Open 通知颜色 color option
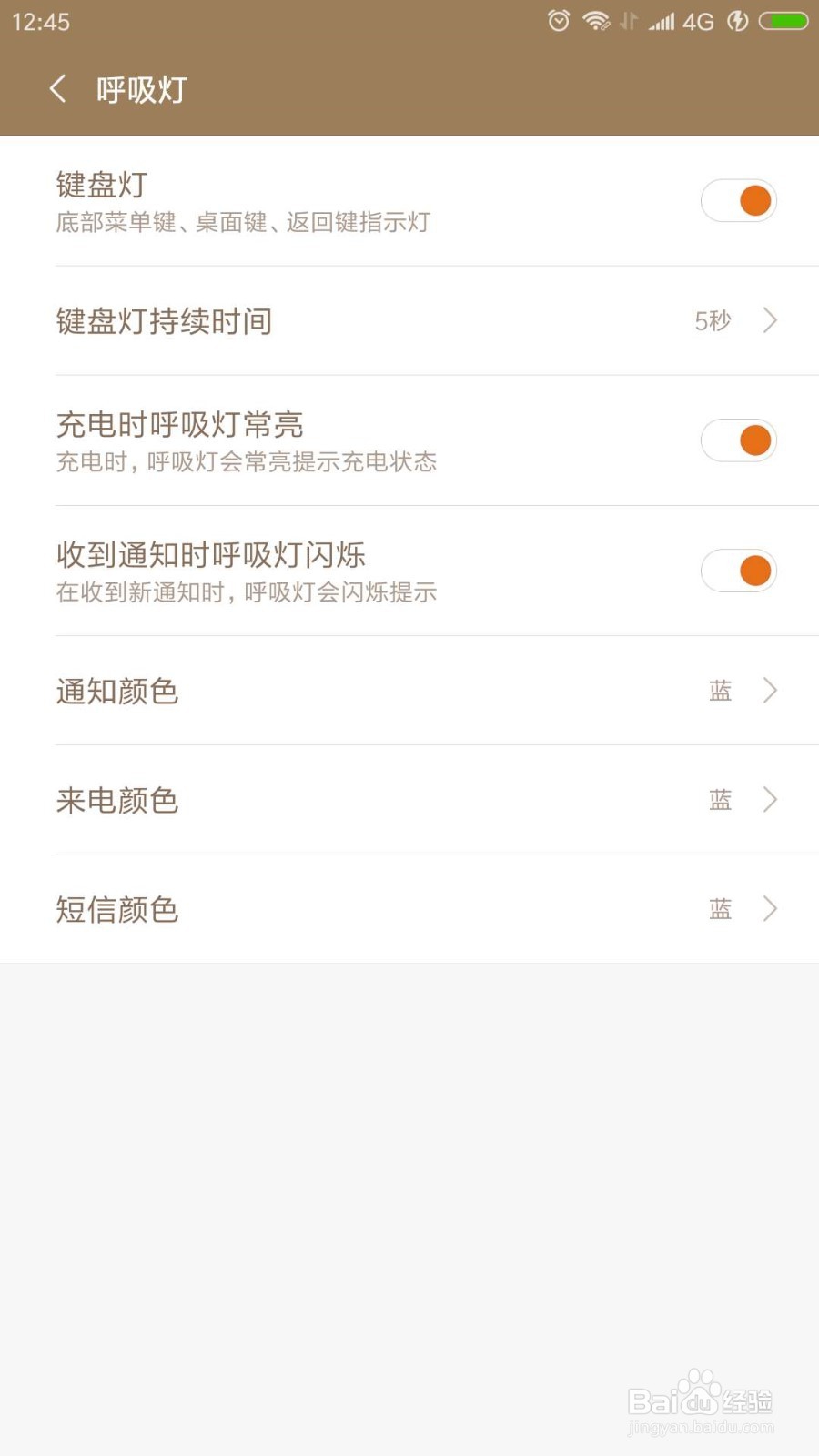The image size is (819, 1456). point(409,691)
